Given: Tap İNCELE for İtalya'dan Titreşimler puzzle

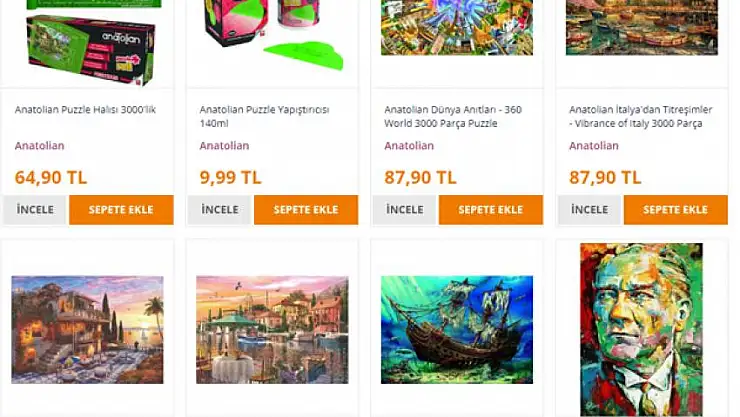Looking at the screenshot, I should (x=590, y=210).
